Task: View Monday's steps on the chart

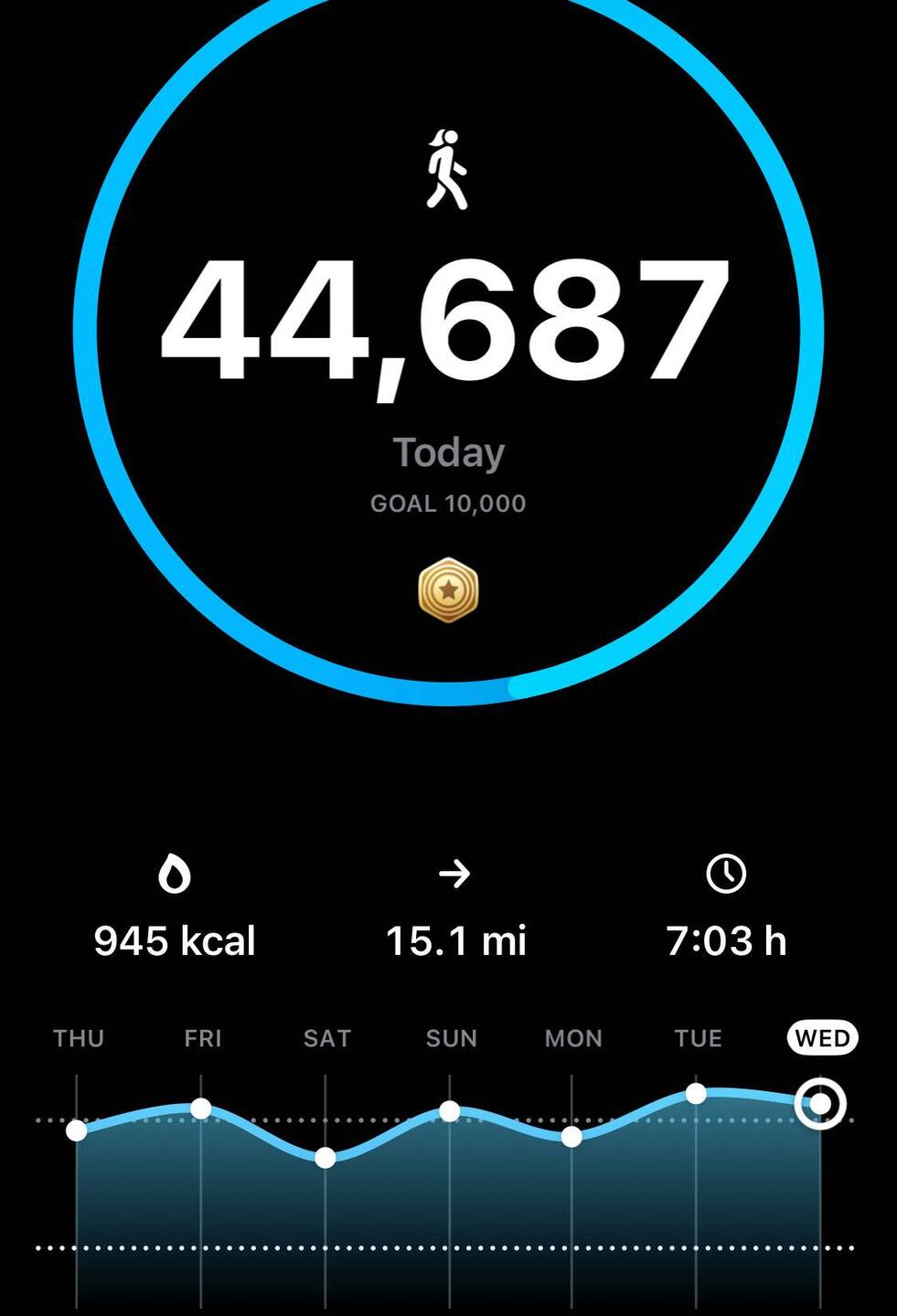Action: [571, 1137]
